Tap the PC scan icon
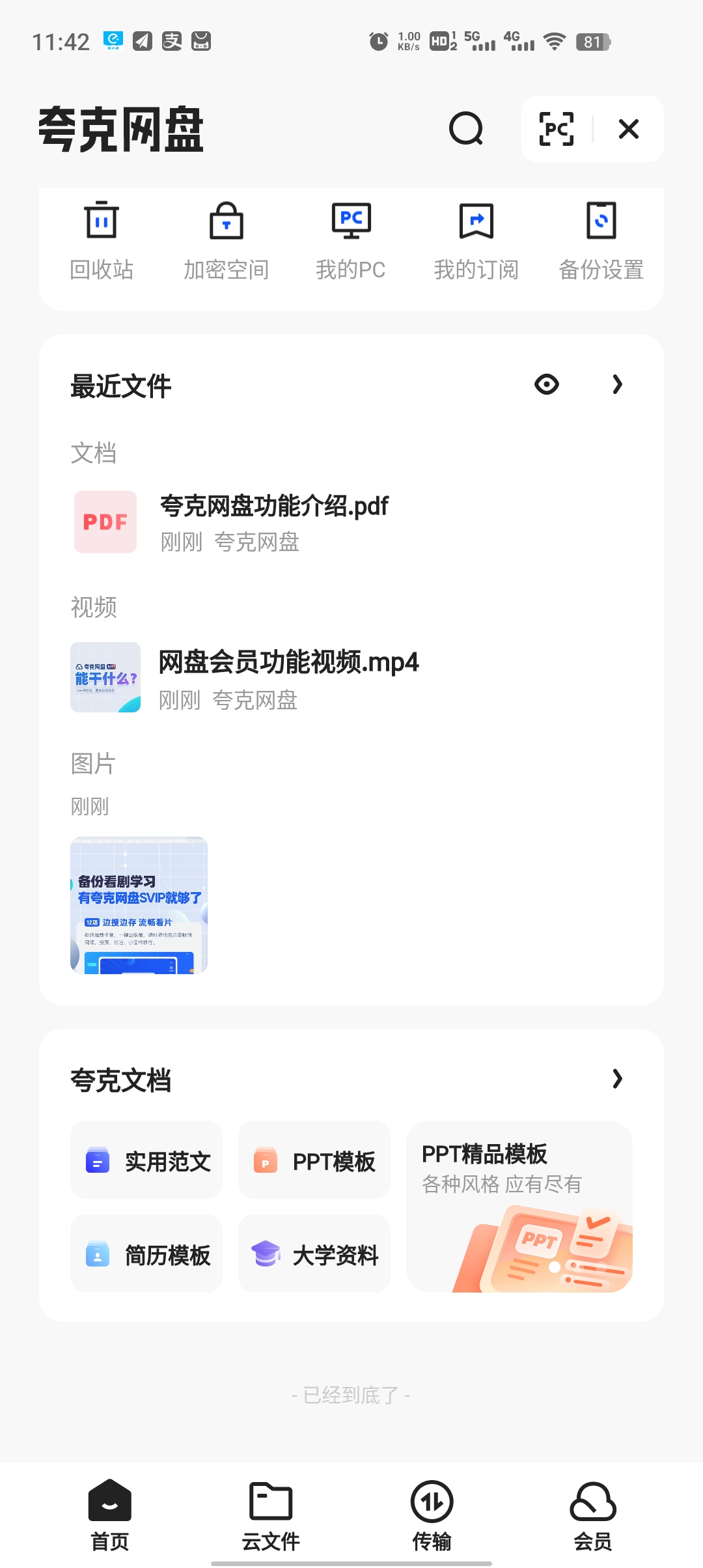 click(557, 129)
